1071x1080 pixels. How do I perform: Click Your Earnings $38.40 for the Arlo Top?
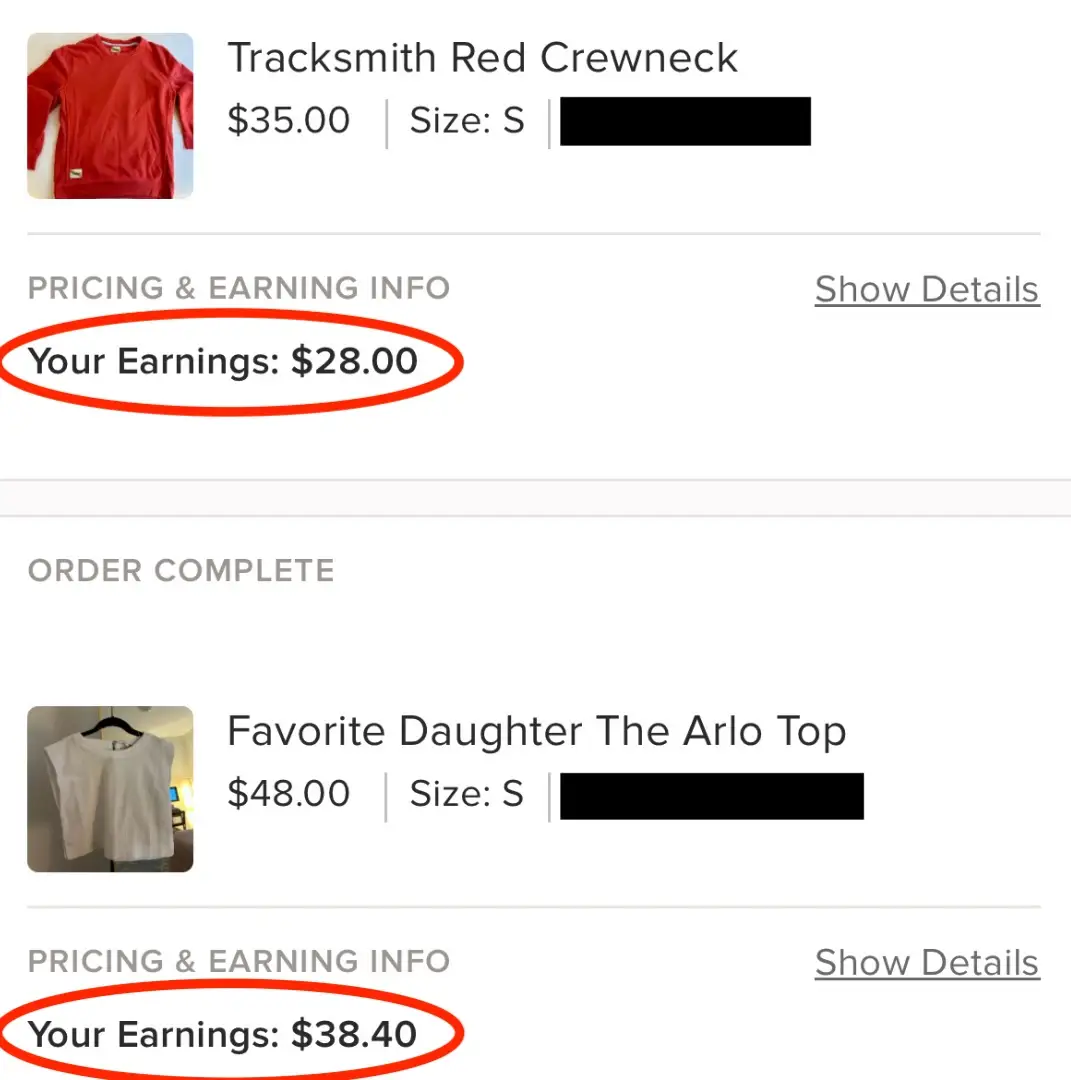(223, 1035)
